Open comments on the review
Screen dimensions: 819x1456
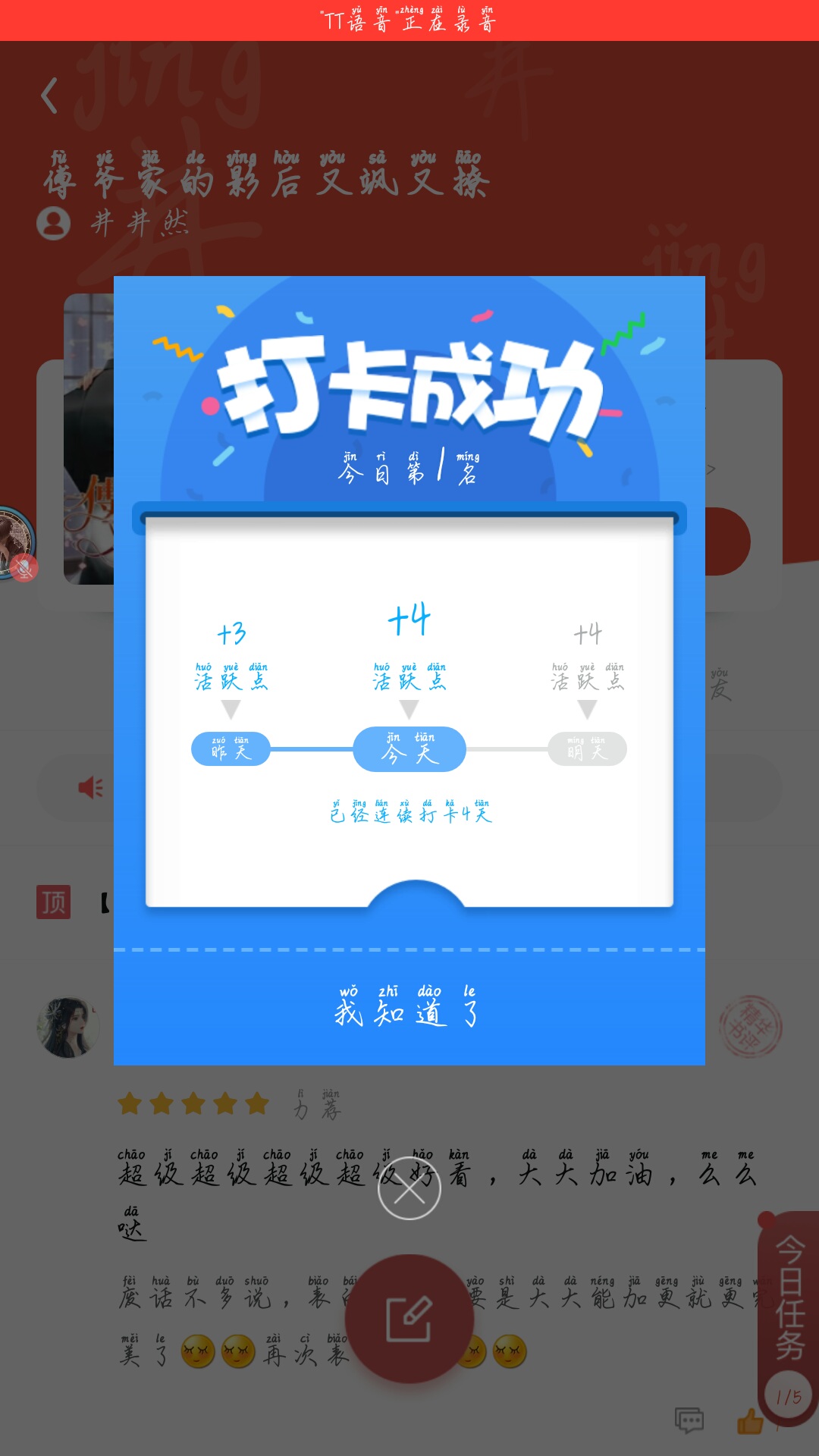pyautogui.click(x=689, y=1420)
